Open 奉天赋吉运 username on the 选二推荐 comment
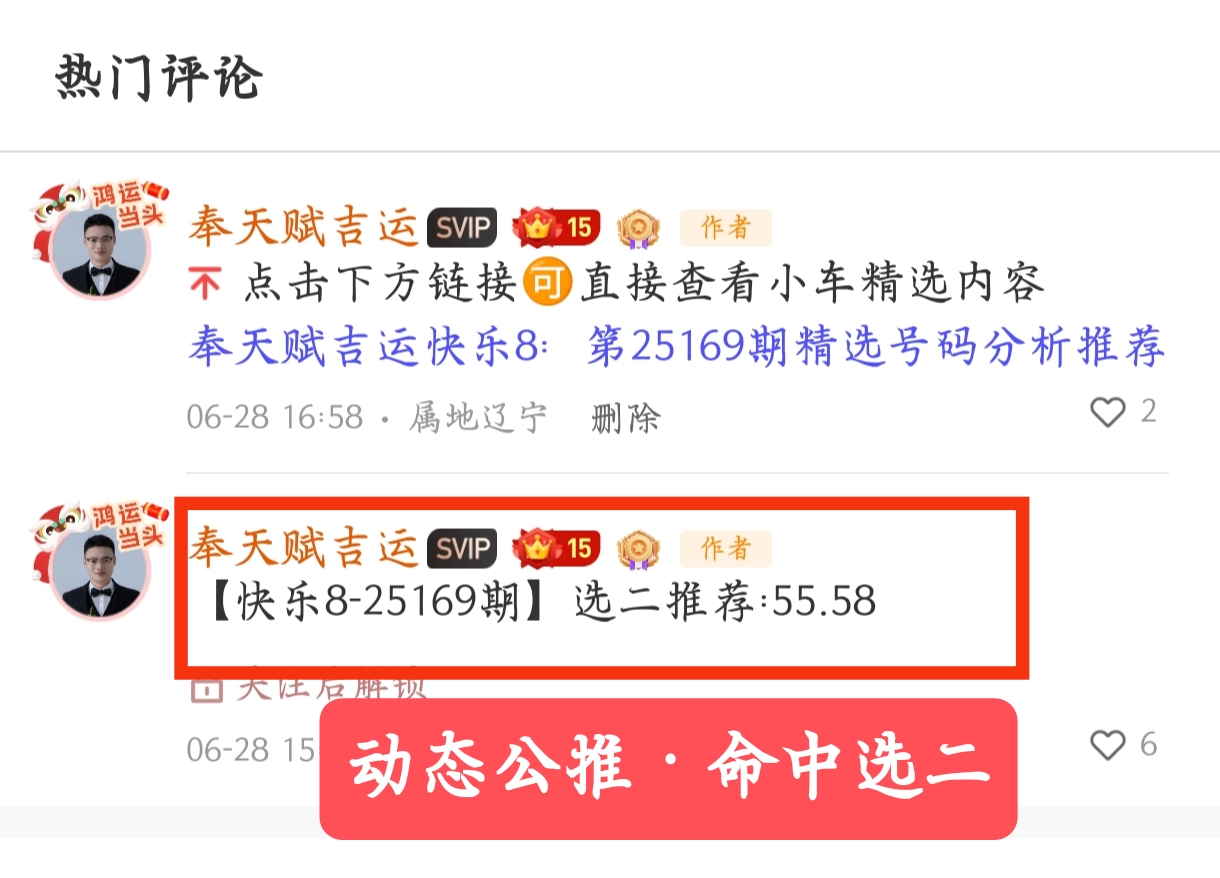The image size is (1220, 878). 304,547
